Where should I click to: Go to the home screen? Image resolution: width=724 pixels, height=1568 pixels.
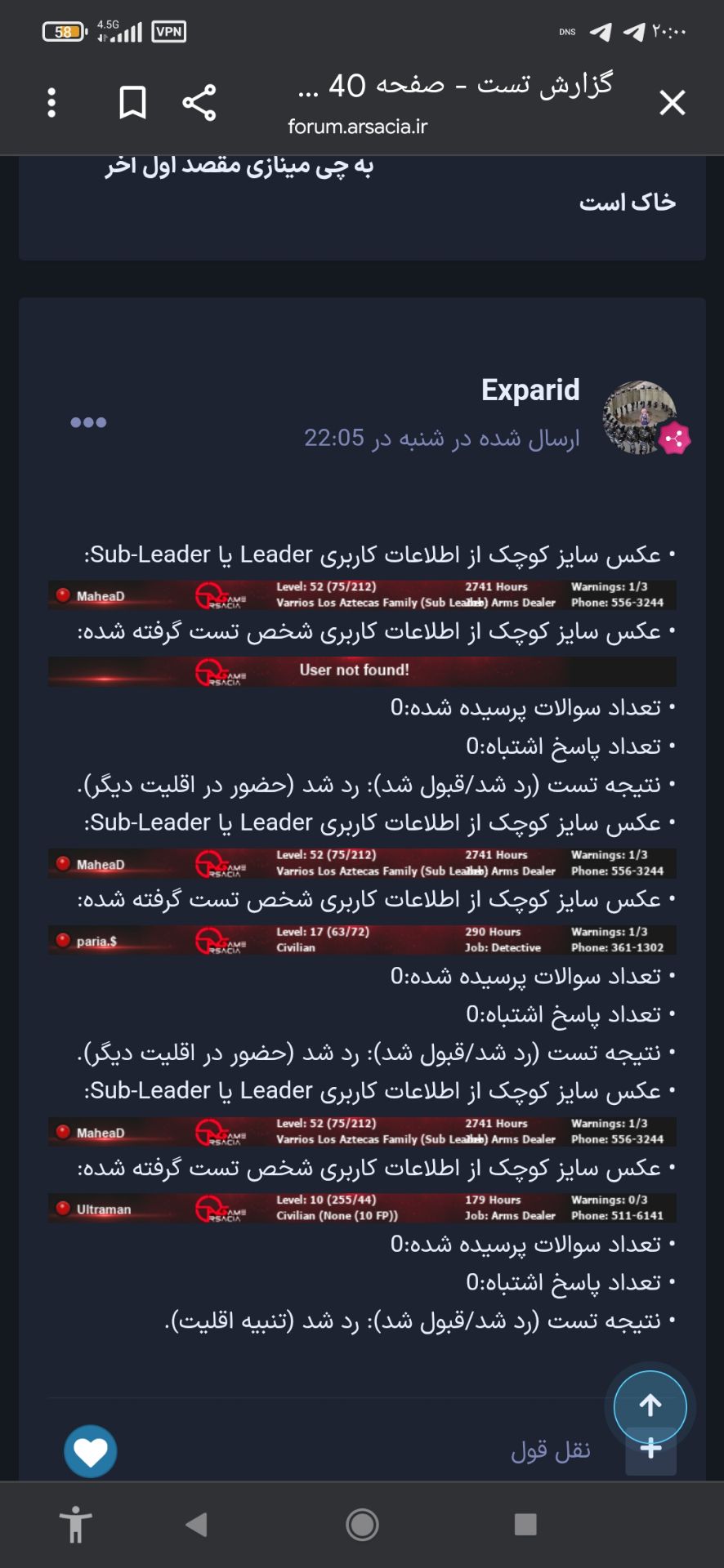pyautogui.click(x=362, y=1524)
